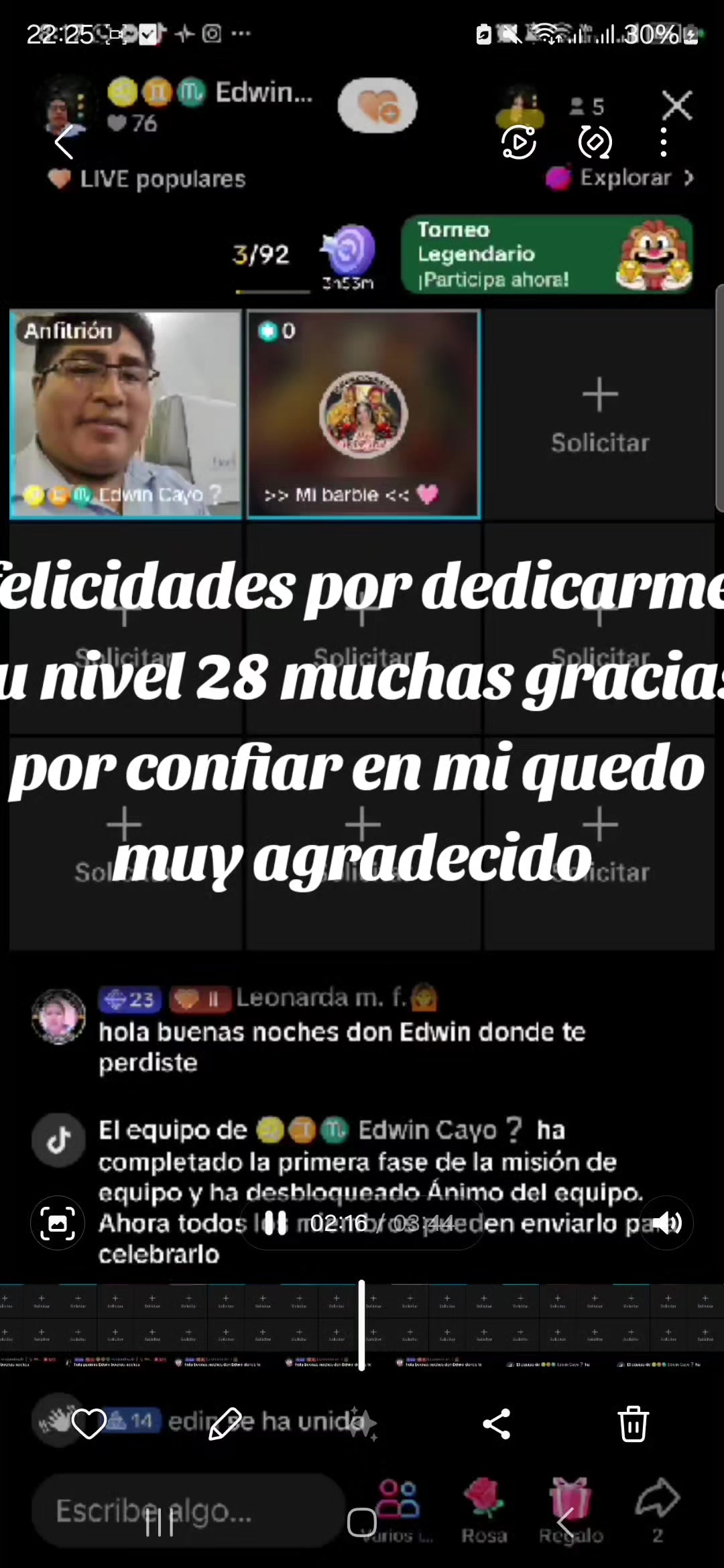Open the video in another player
This screenshot has height=1568, width=724.
point(519,142)
